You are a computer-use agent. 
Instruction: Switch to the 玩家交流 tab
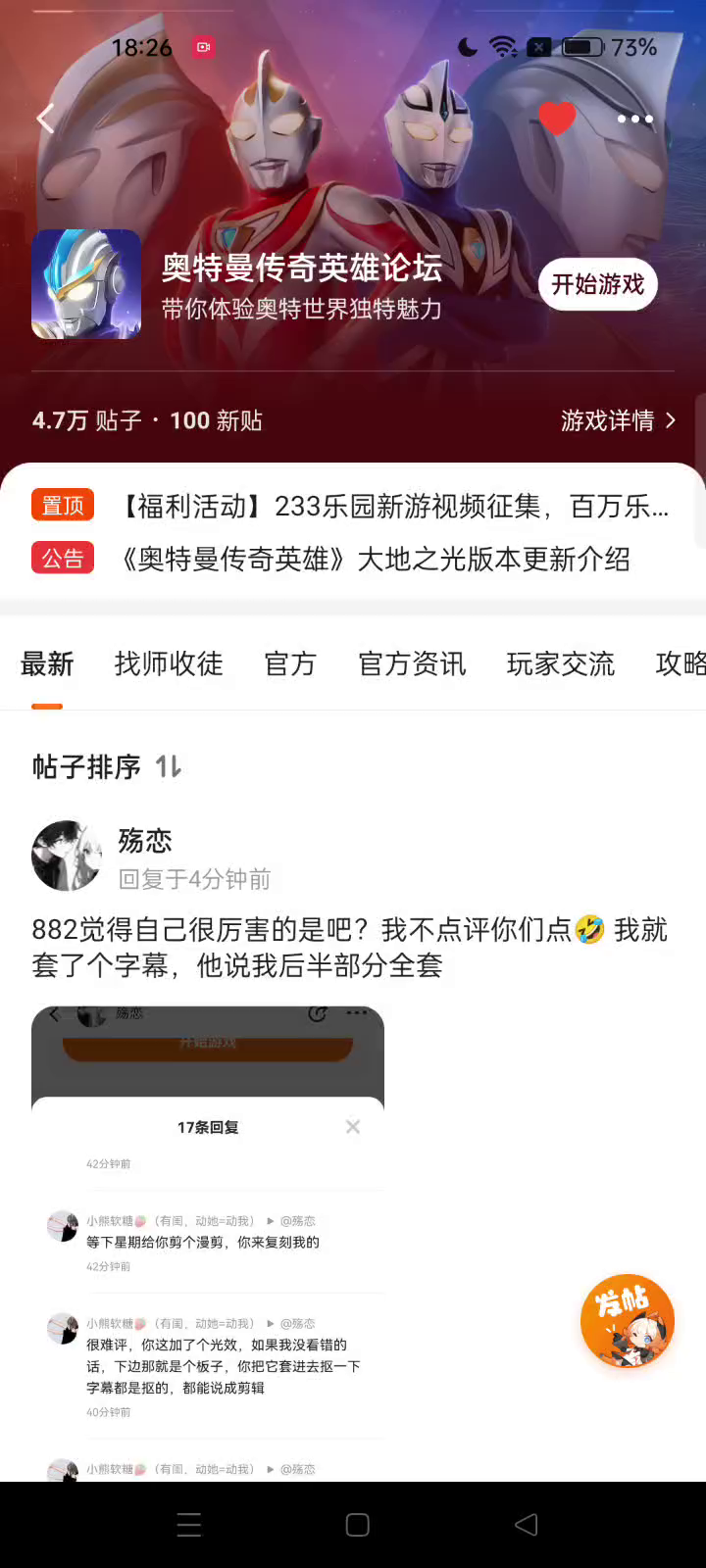click(560, 664)
